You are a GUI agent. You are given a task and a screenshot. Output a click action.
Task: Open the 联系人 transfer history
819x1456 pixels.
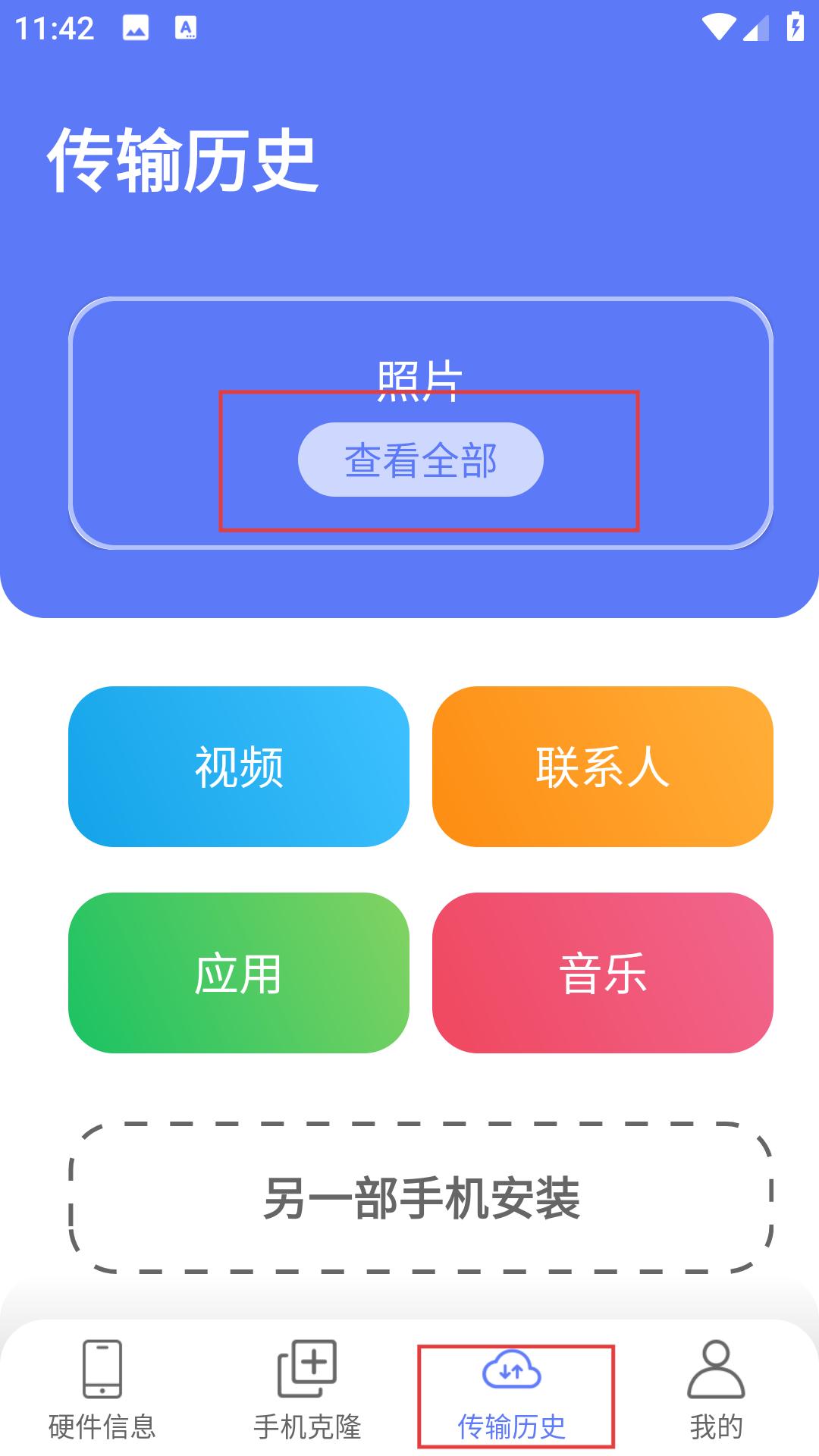603,767
